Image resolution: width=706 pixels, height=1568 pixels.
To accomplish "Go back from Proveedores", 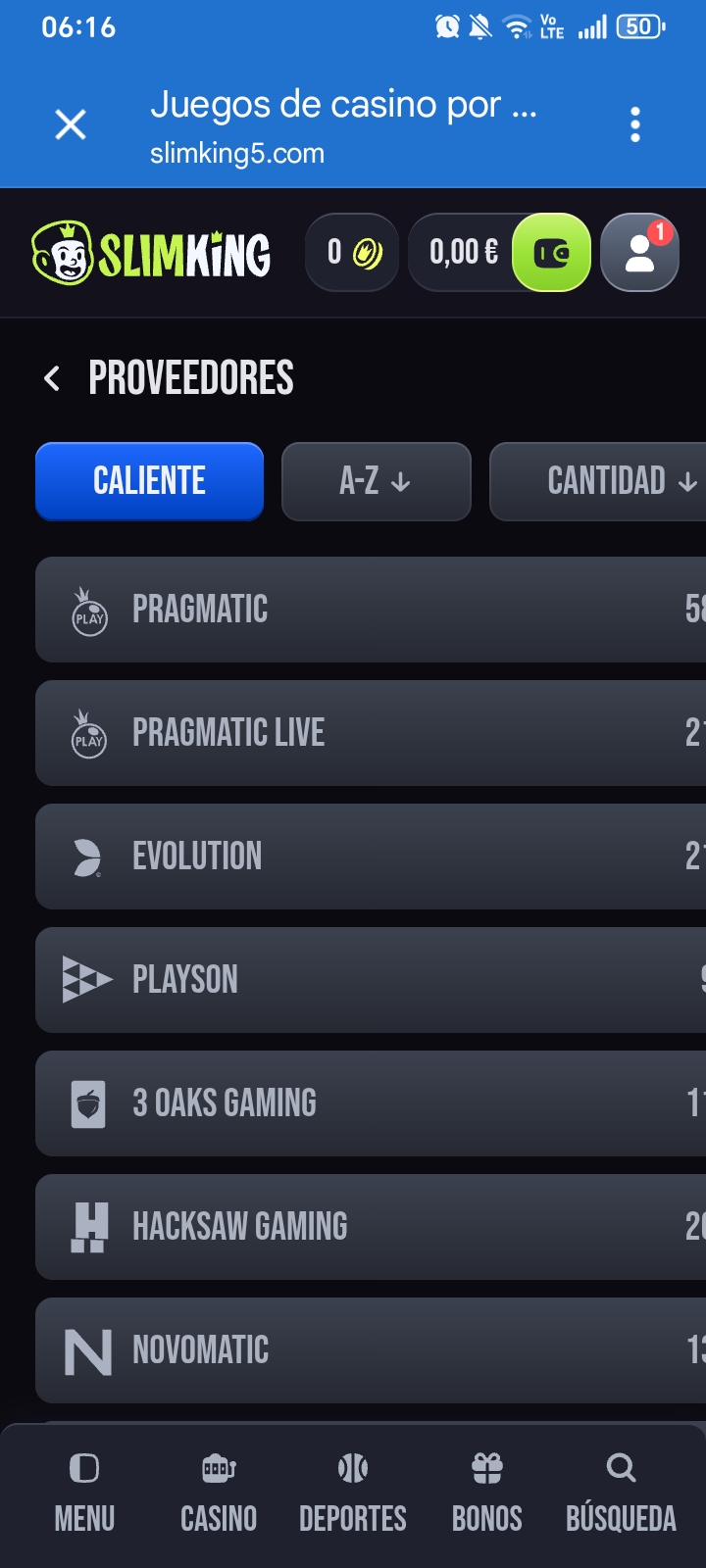I will (52, 378).
